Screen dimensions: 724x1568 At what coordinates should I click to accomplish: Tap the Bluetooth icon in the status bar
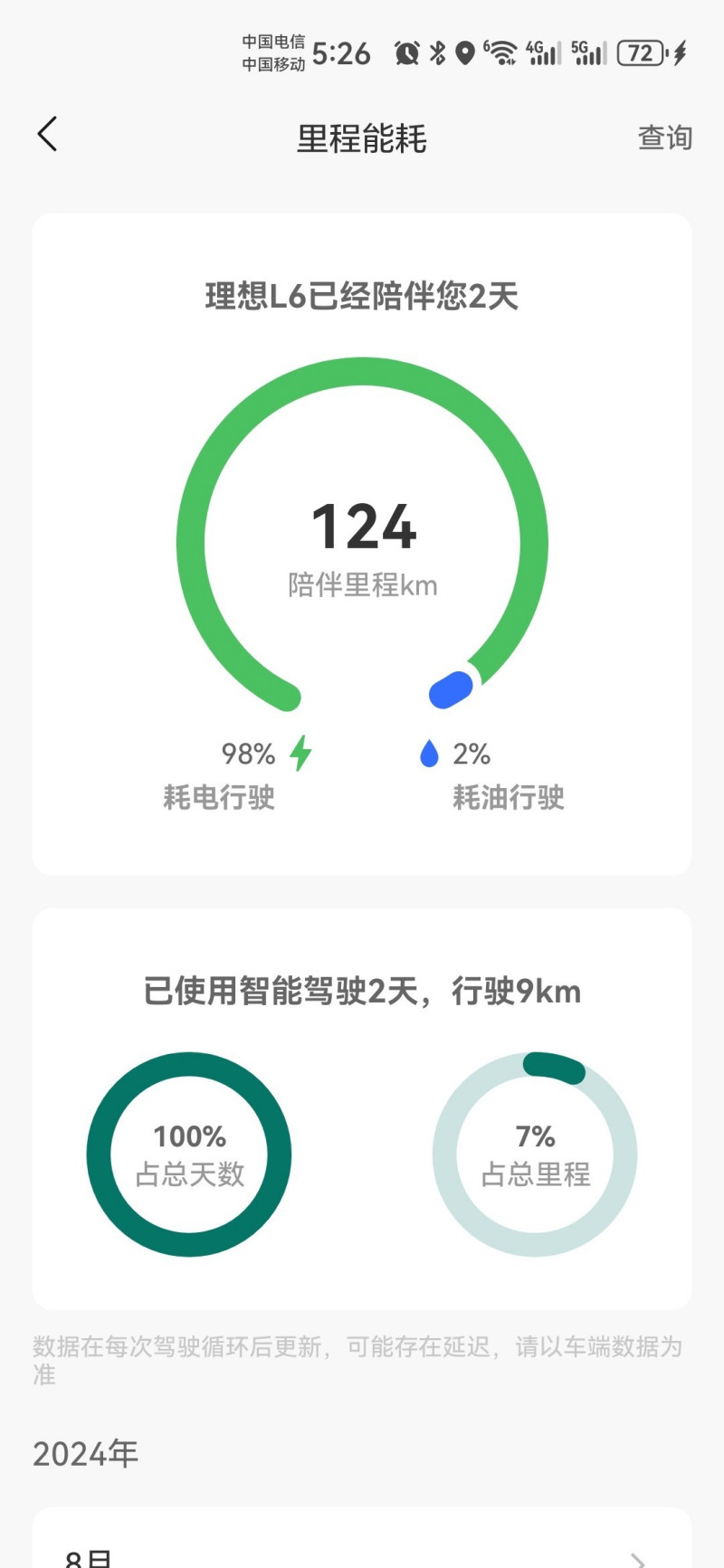(436, 52)
